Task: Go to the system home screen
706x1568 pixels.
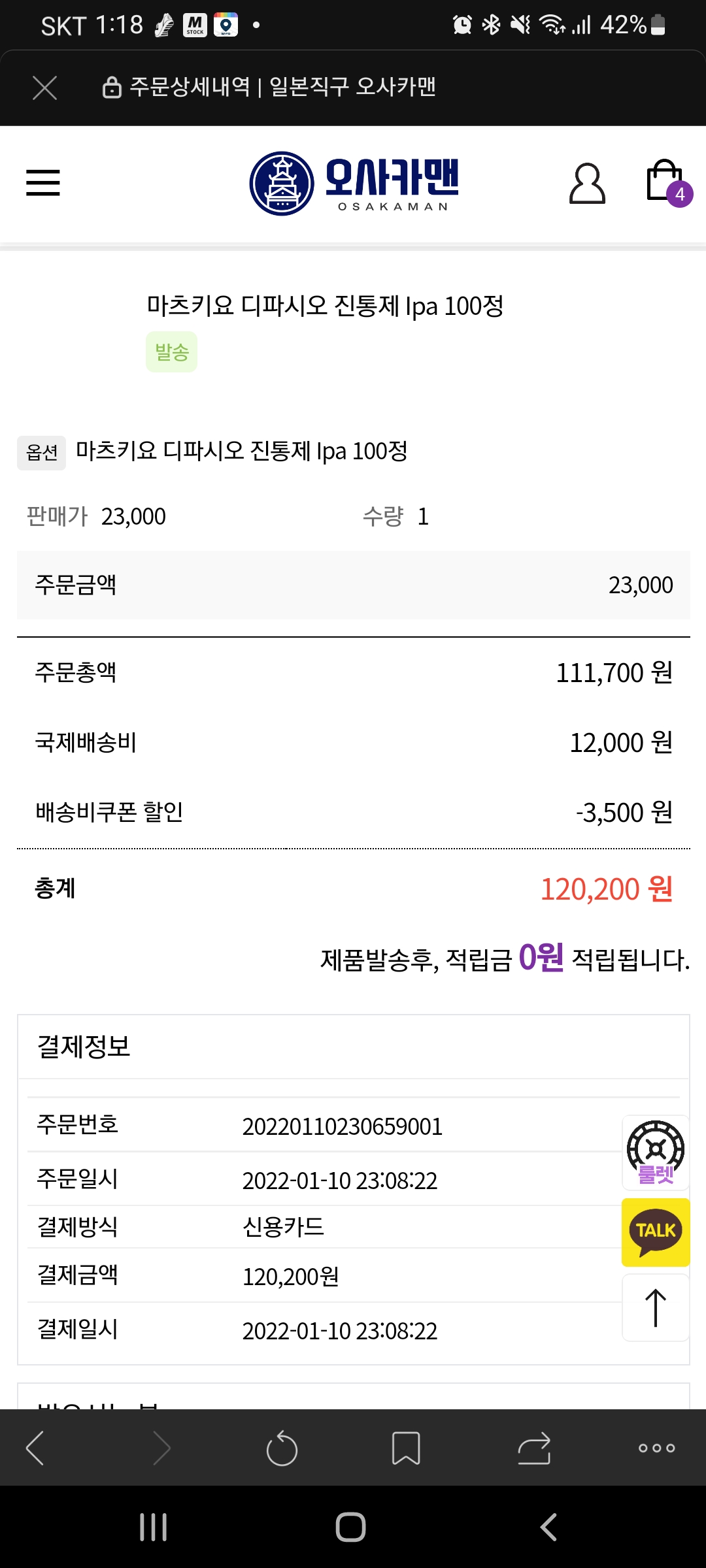Action: (351, 1527)
